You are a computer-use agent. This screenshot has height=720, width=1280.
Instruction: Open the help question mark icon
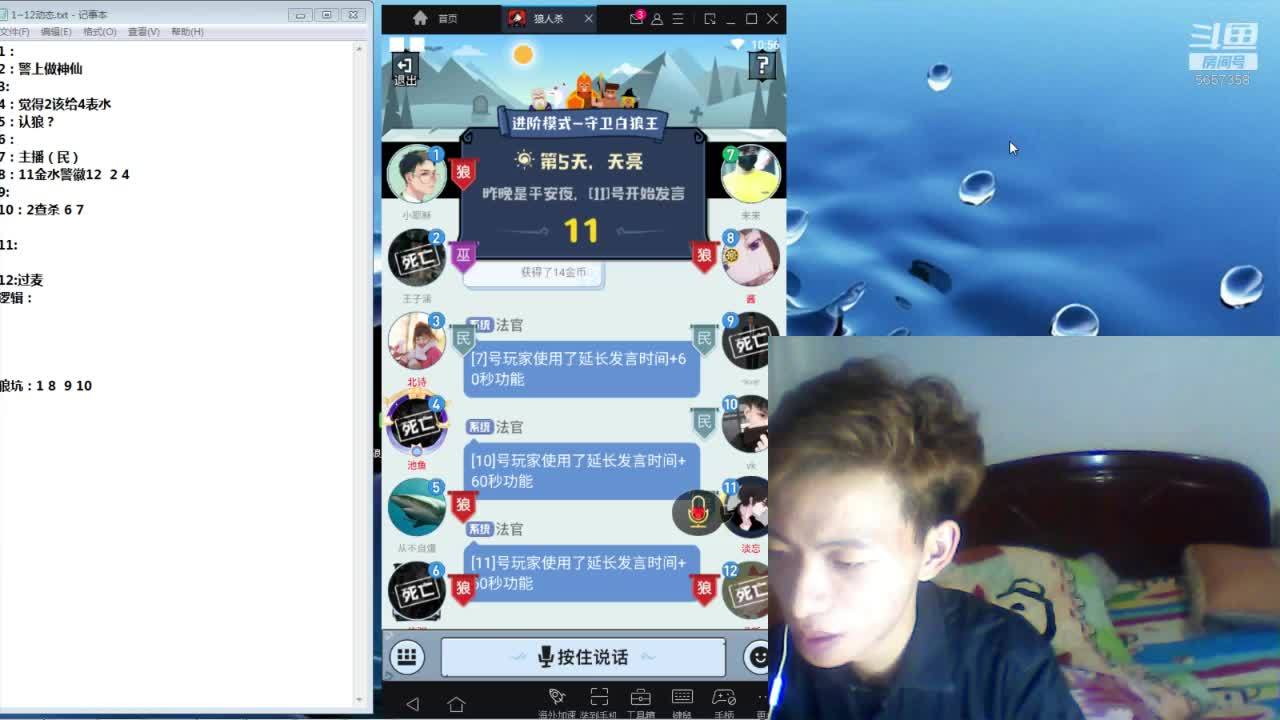point(762,66)
